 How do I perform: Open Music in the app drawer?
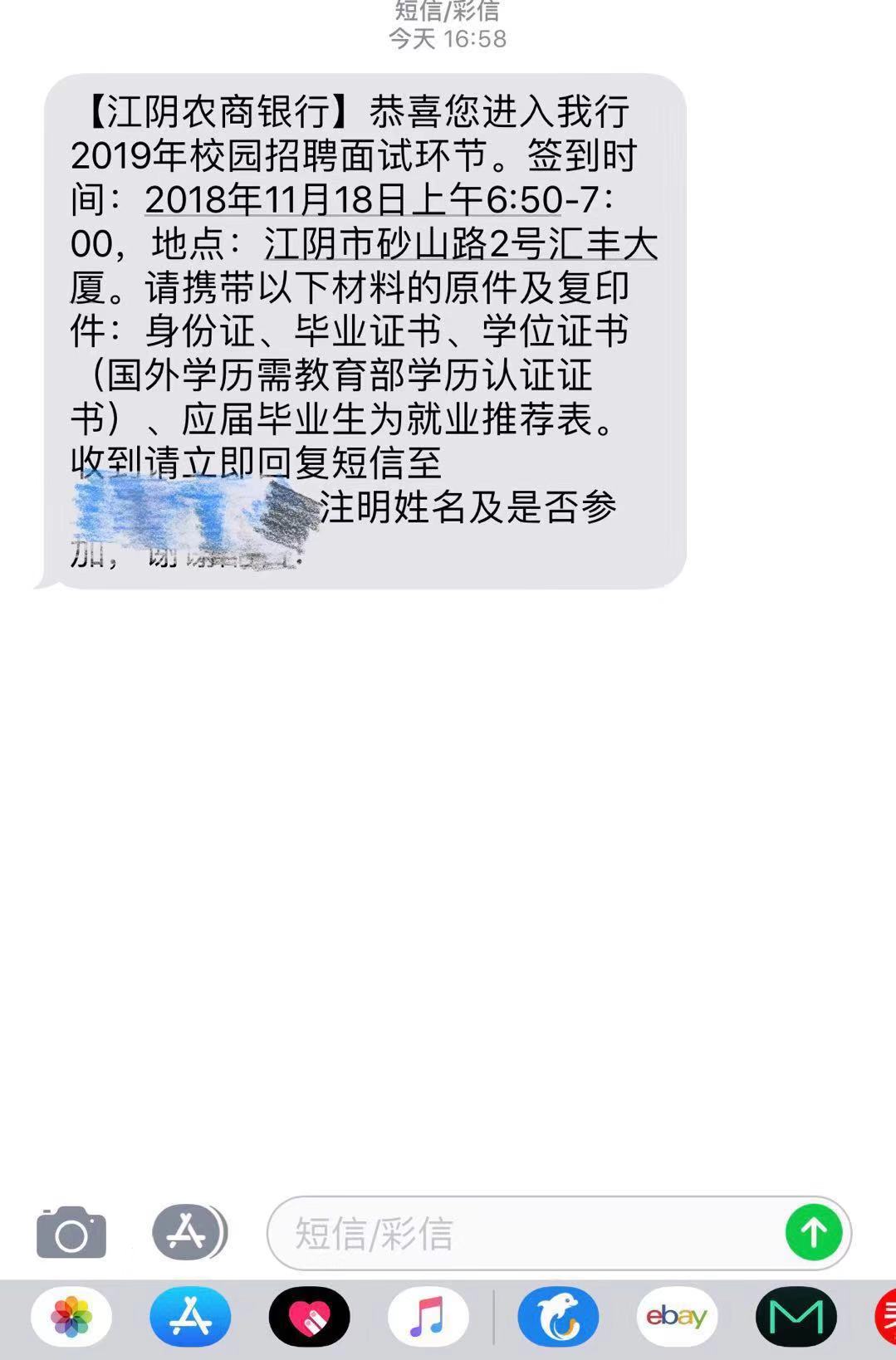tap(428, 1317)
